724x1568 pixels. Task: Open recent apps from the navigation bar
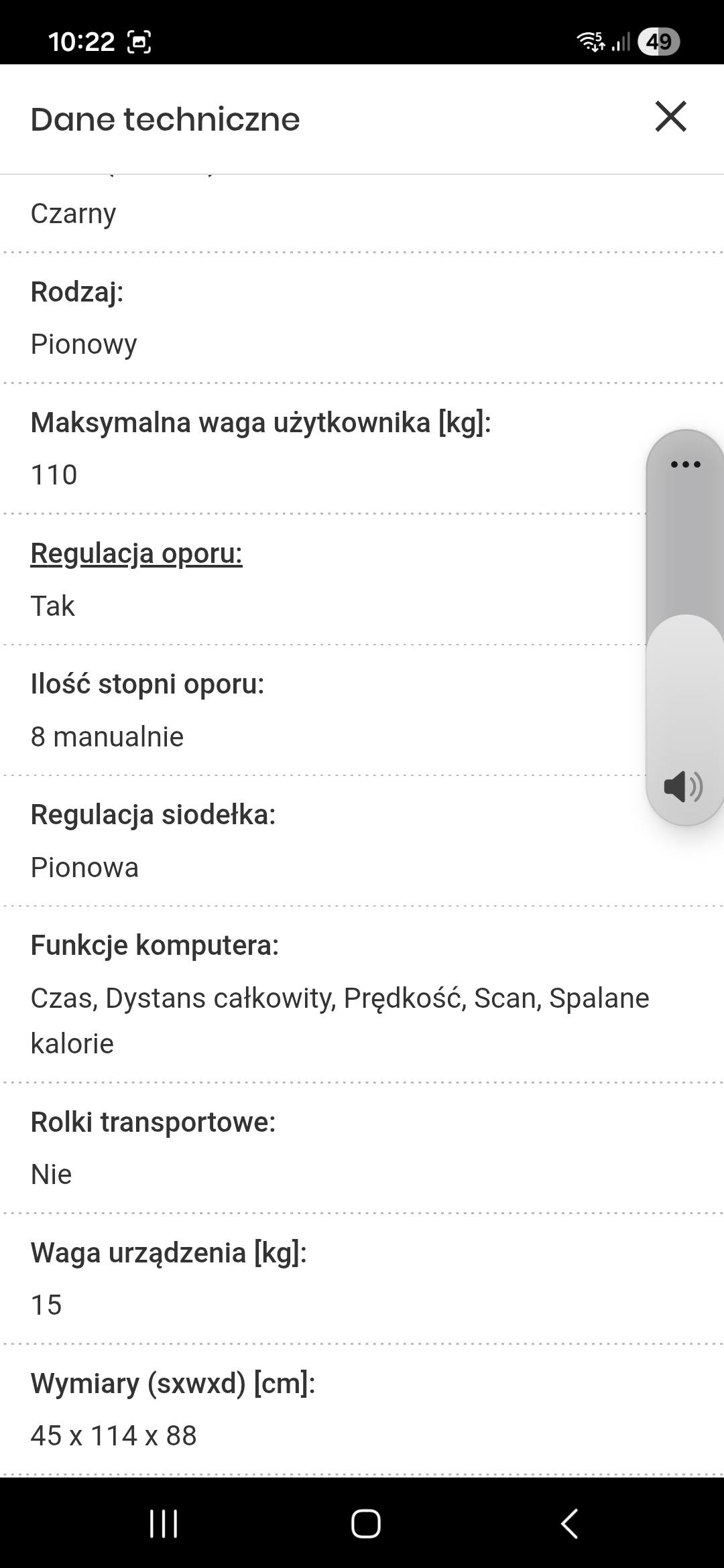click(x=163, y=1523)
